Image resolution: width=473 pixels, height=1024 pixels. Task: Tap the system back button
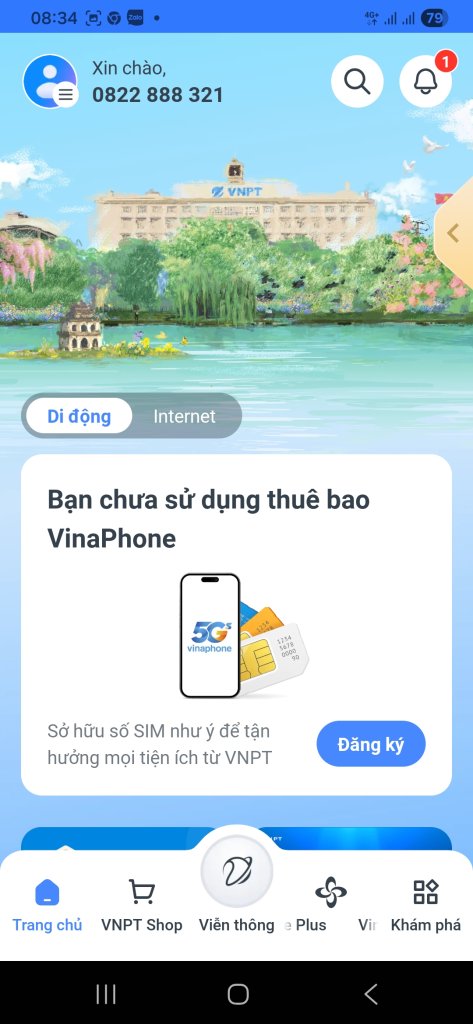click(x=370, y=994)
